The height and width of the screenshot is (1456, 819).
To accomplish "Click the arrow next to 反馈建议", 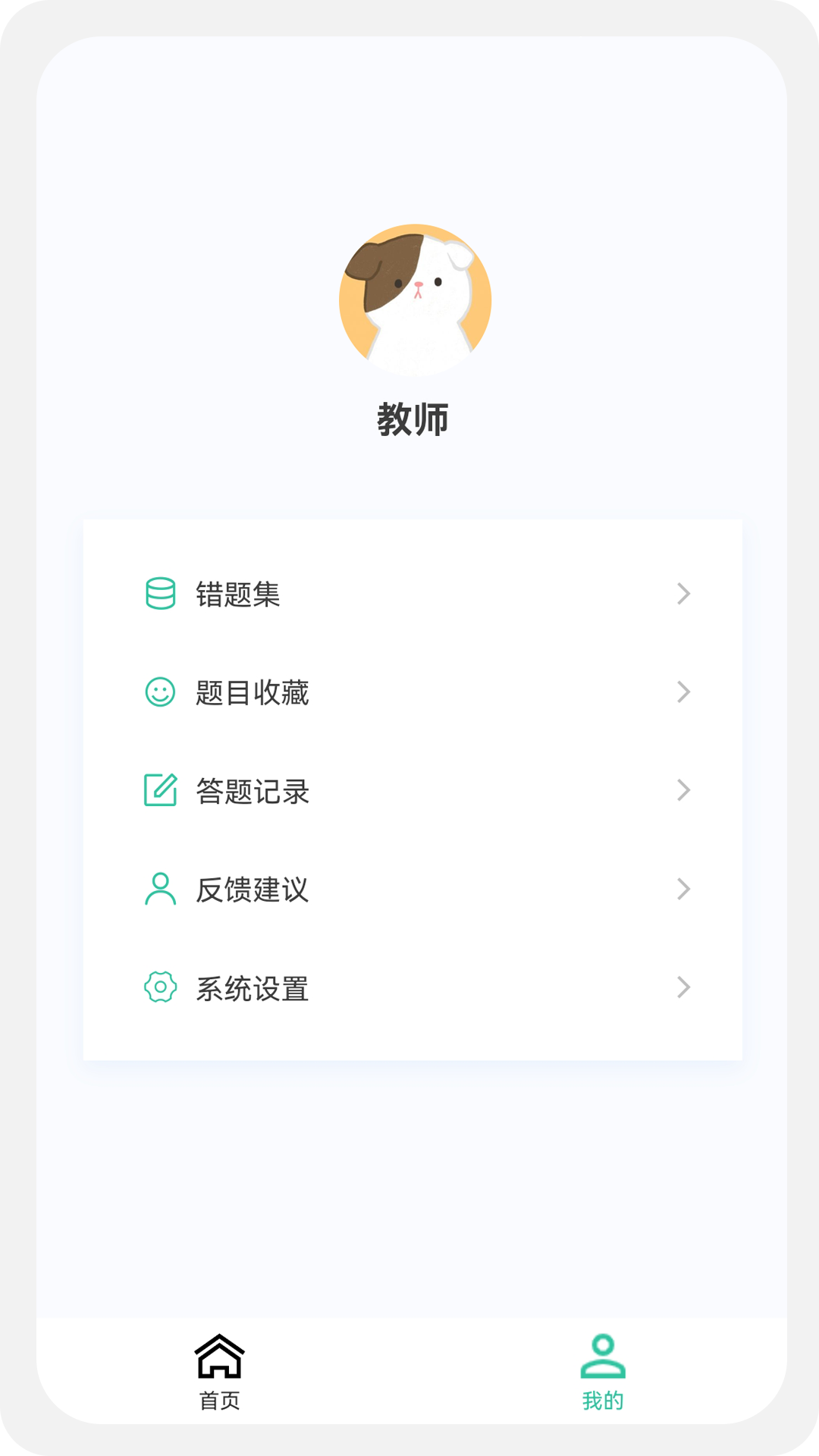I will [683, 890].
